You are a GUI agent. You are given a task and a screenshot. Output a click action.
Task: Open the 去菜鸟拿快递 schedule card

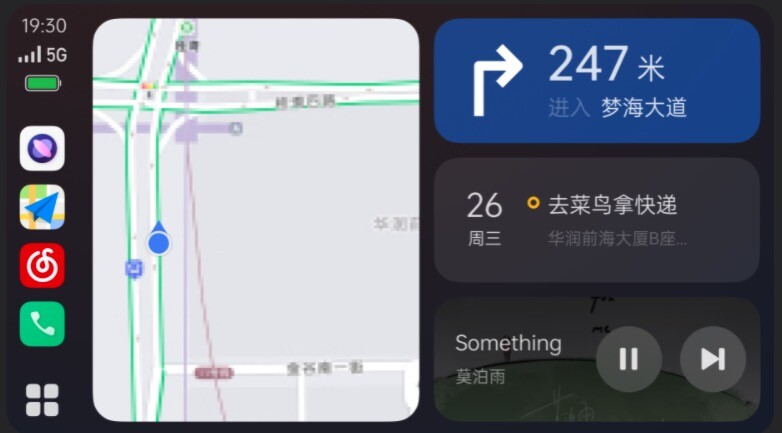(596, 219)
